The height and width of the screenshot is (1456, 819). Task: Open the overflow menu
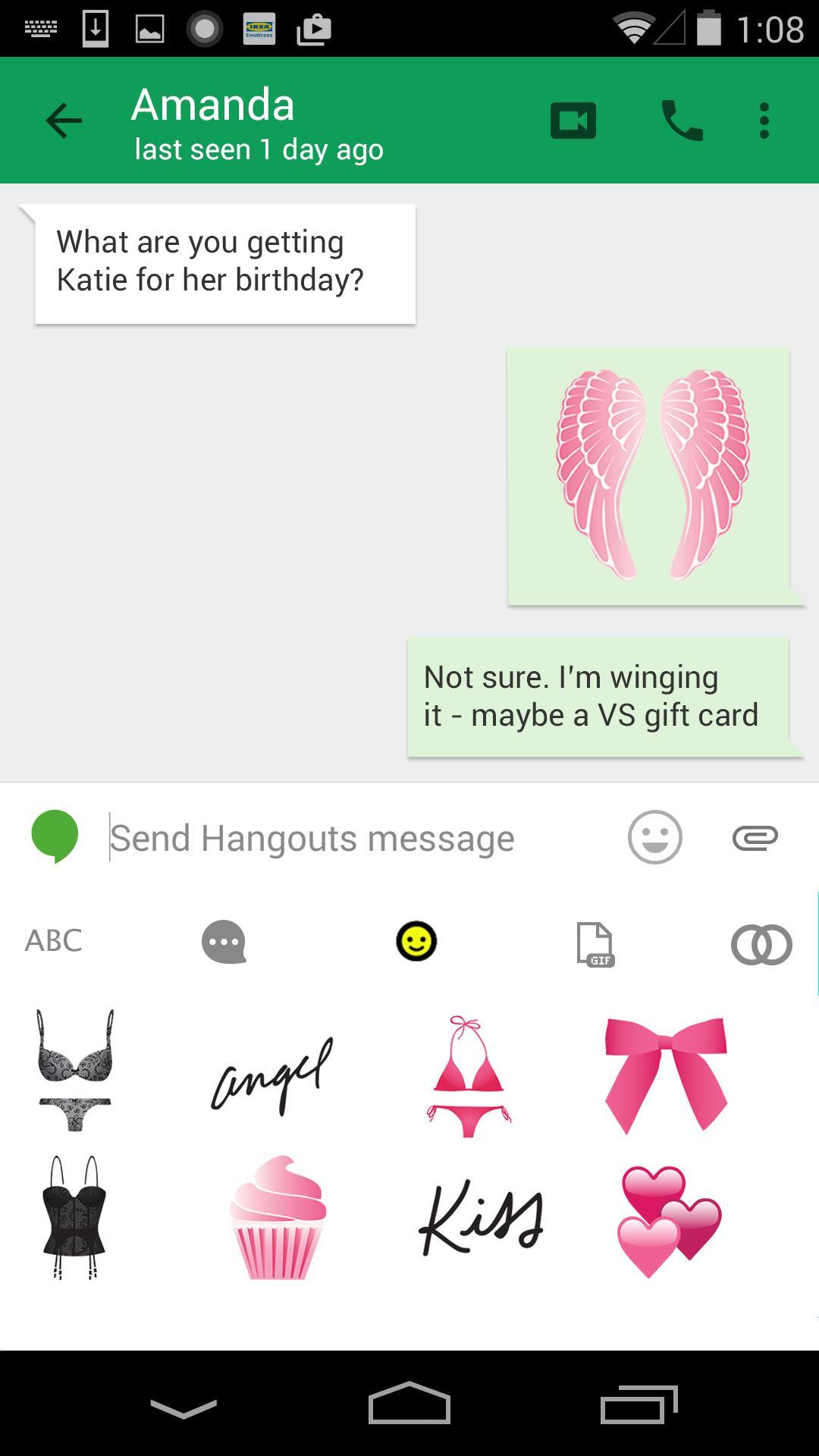[x=764, y=121]
